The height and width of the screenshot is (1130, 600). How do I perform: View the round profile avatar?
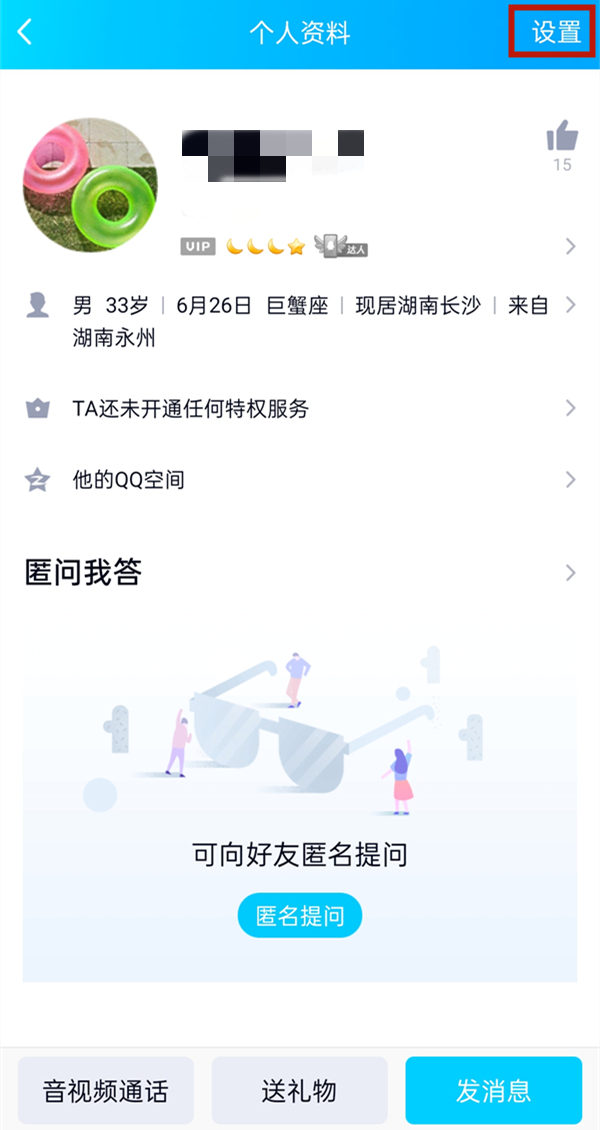90,185
